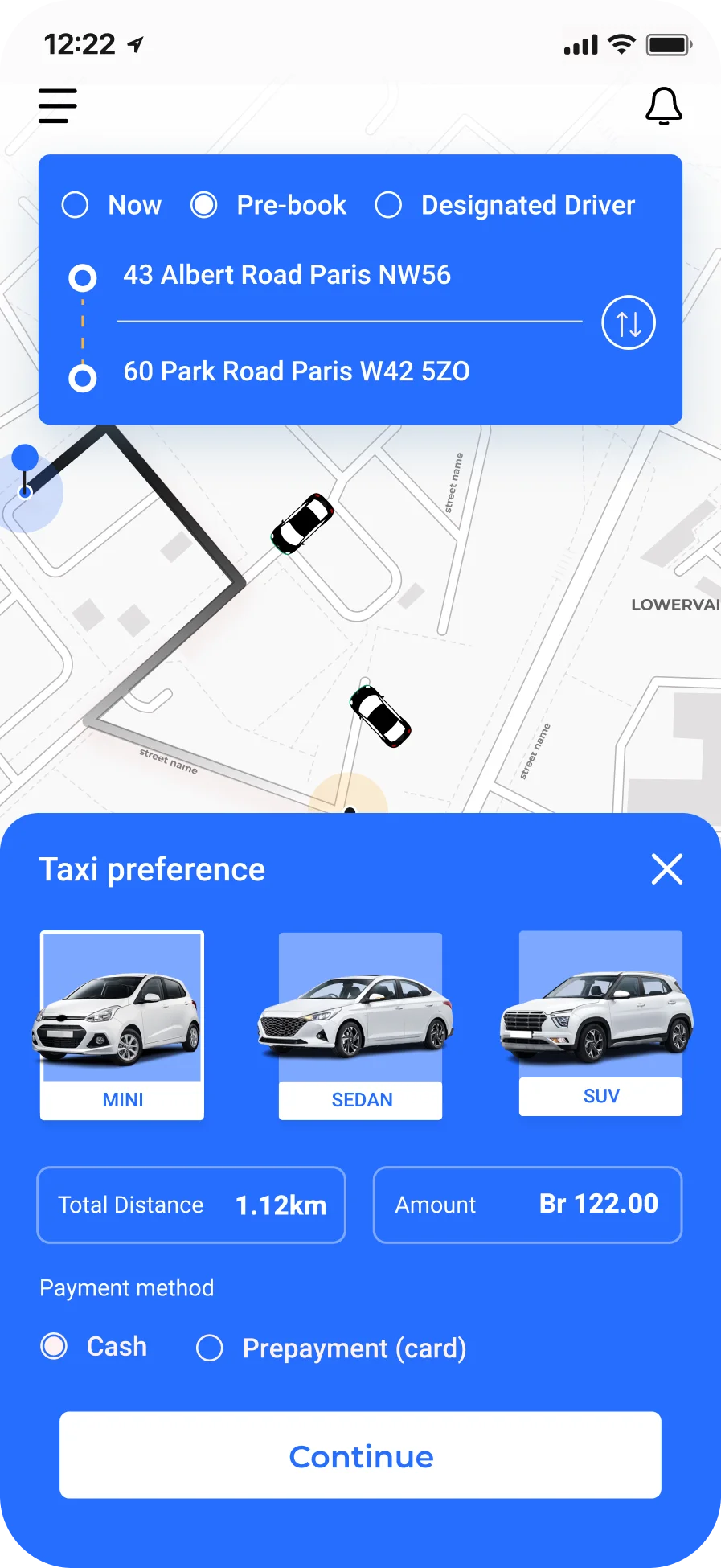This screenshot has height=1568, width=721.
Task: Swap pickup and destination addresses
Action: coord(628,322)
